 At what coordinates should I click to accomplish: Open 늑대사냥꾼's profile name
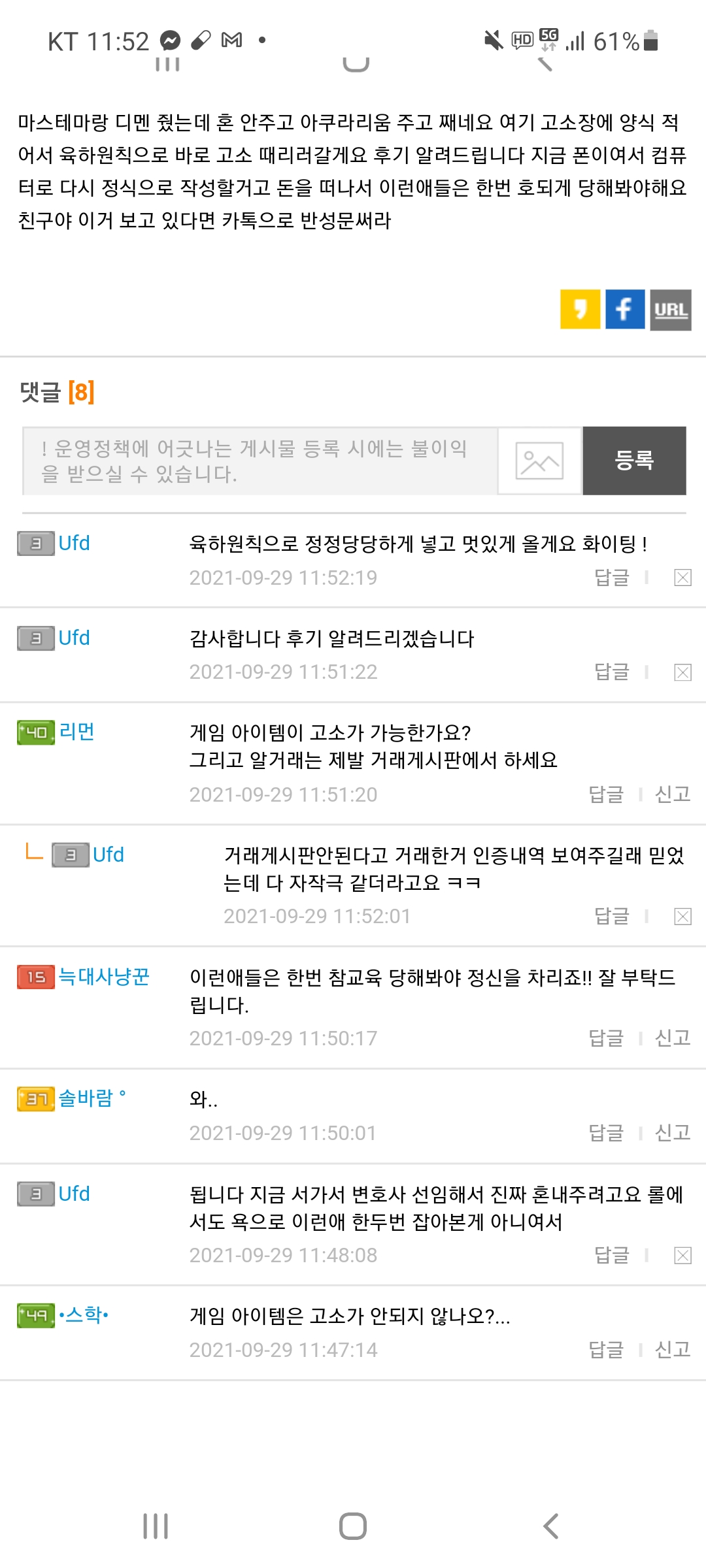pos(104,977)
